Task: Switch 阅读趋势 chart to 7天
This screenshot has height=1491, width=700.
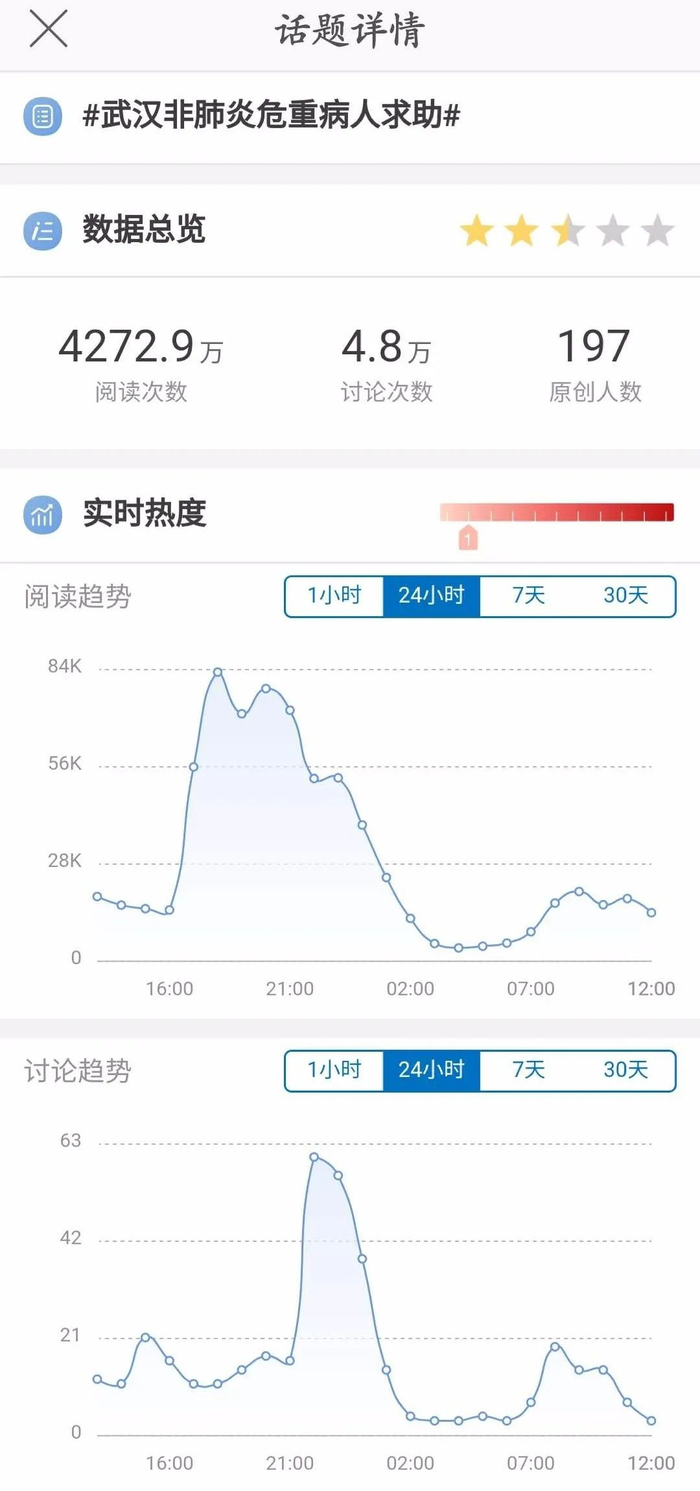Action: (x=529, y=597)
